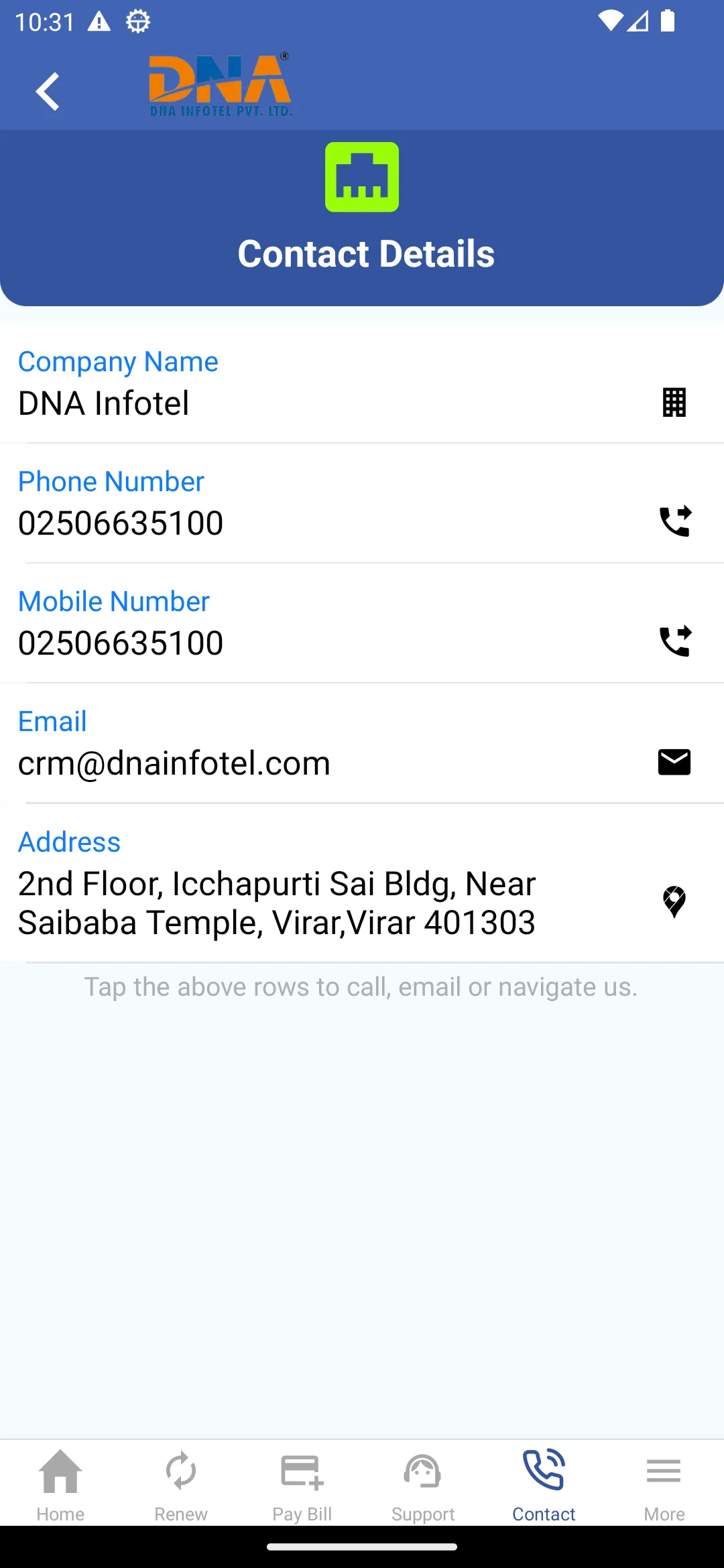Tap the building icon next to DNA Infotel
The width and height of the screenshot is (724, 1568).
click(674, 402)
